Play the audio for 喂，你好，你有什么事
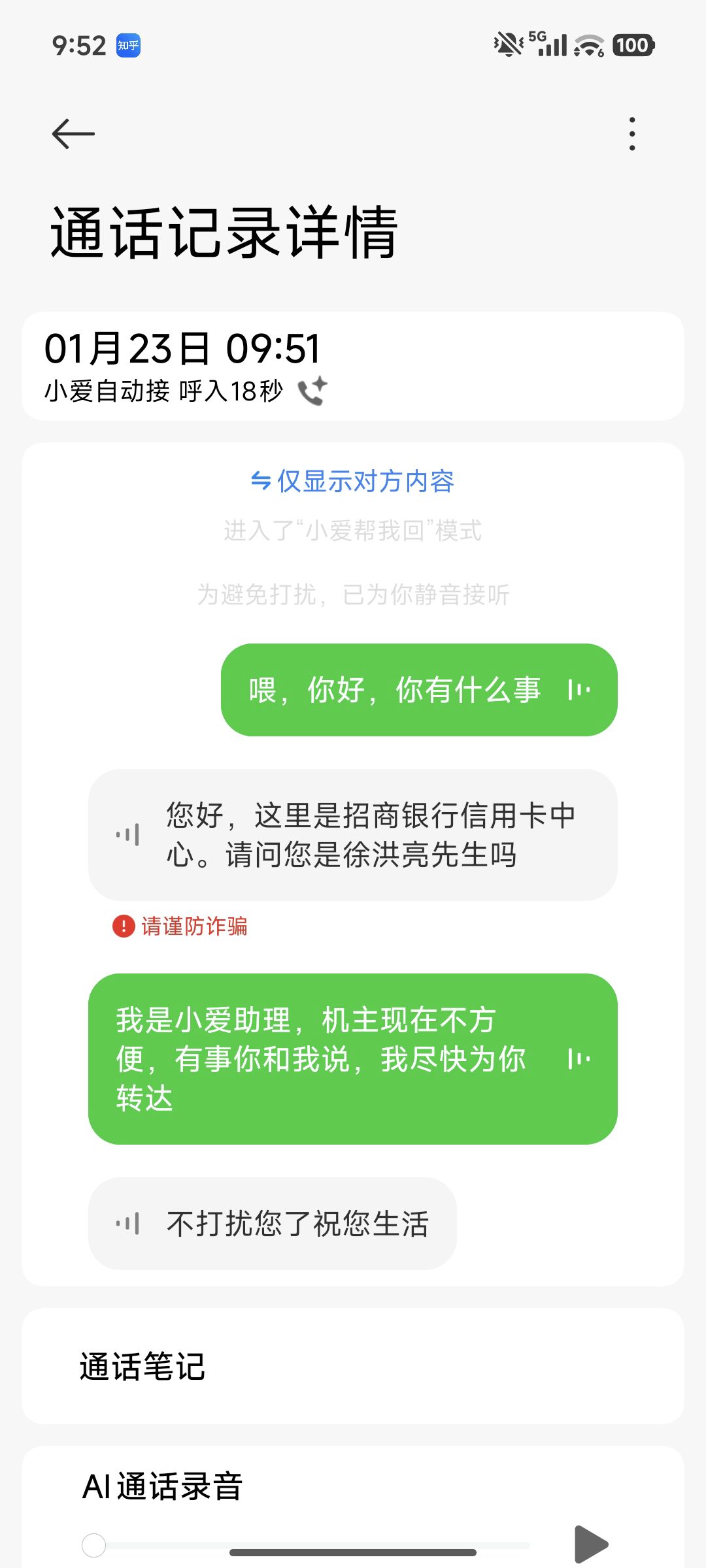 point(579,689)
